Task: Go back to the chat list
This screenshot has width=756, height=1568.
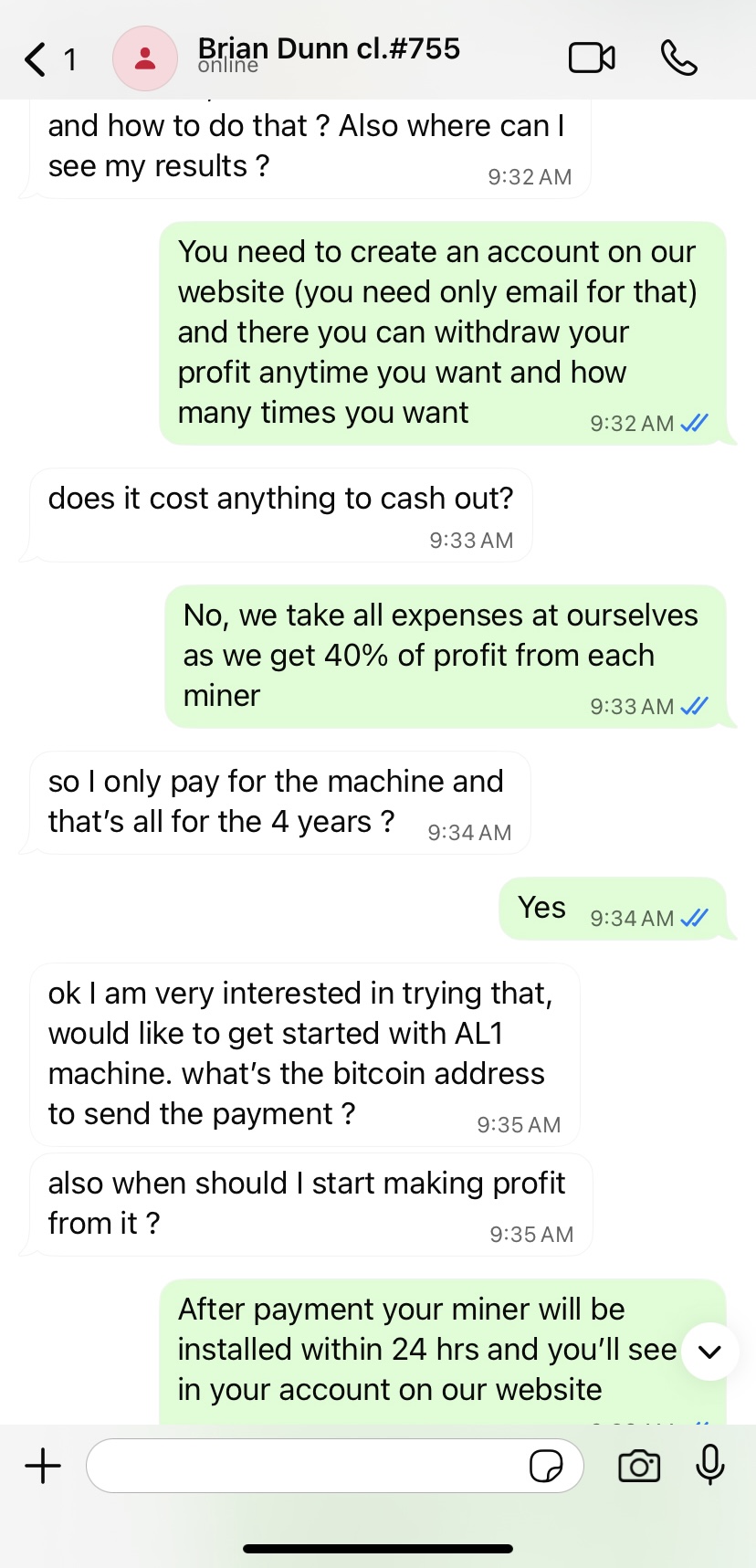Action: 37,59
